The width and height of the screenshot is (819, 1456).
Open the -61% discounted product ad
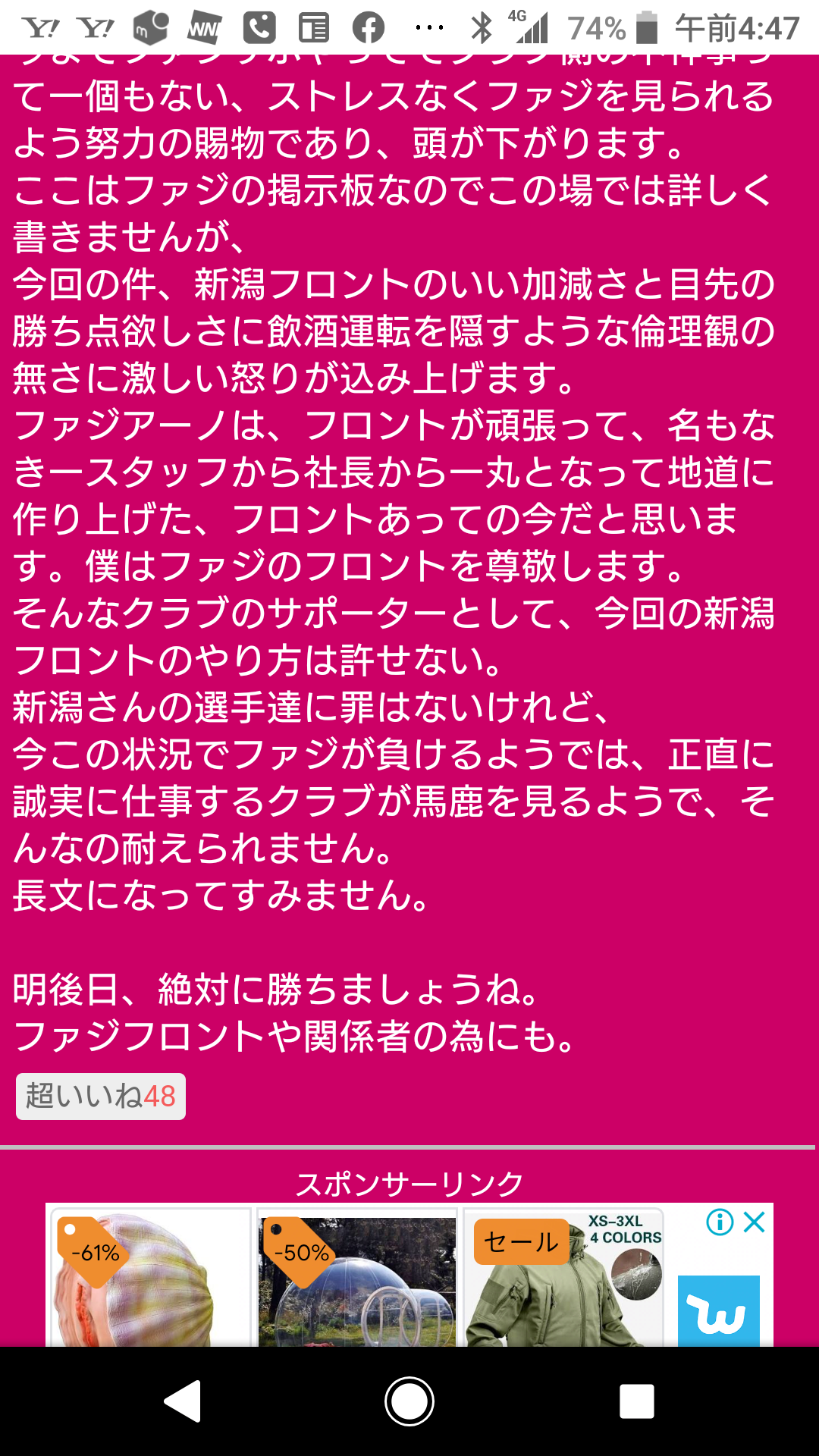(x=150, y=1278)
